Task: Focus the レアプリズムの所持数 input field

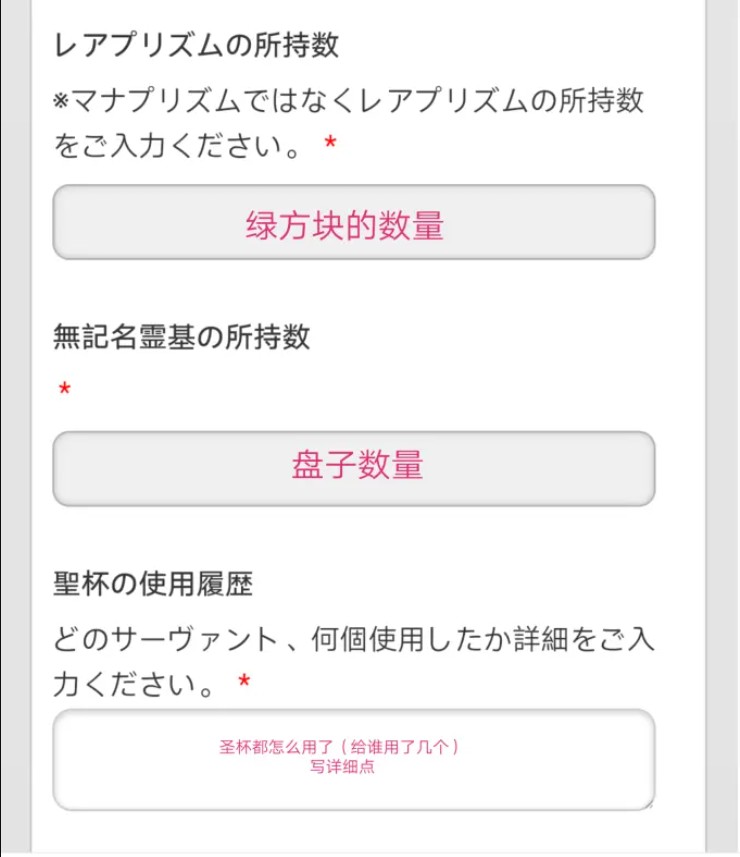Action: tap(353, 223)
